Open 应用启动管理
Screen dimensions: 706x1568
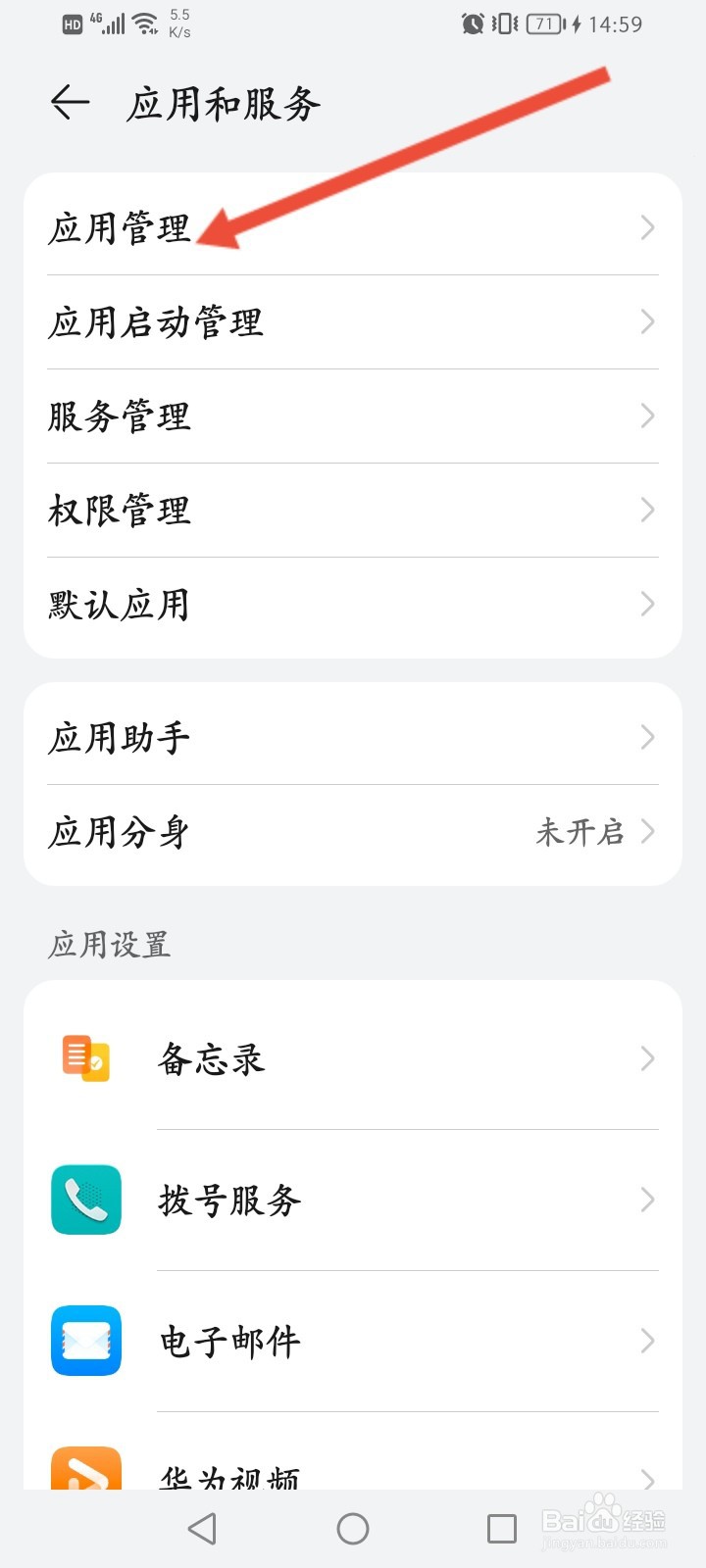353,322
